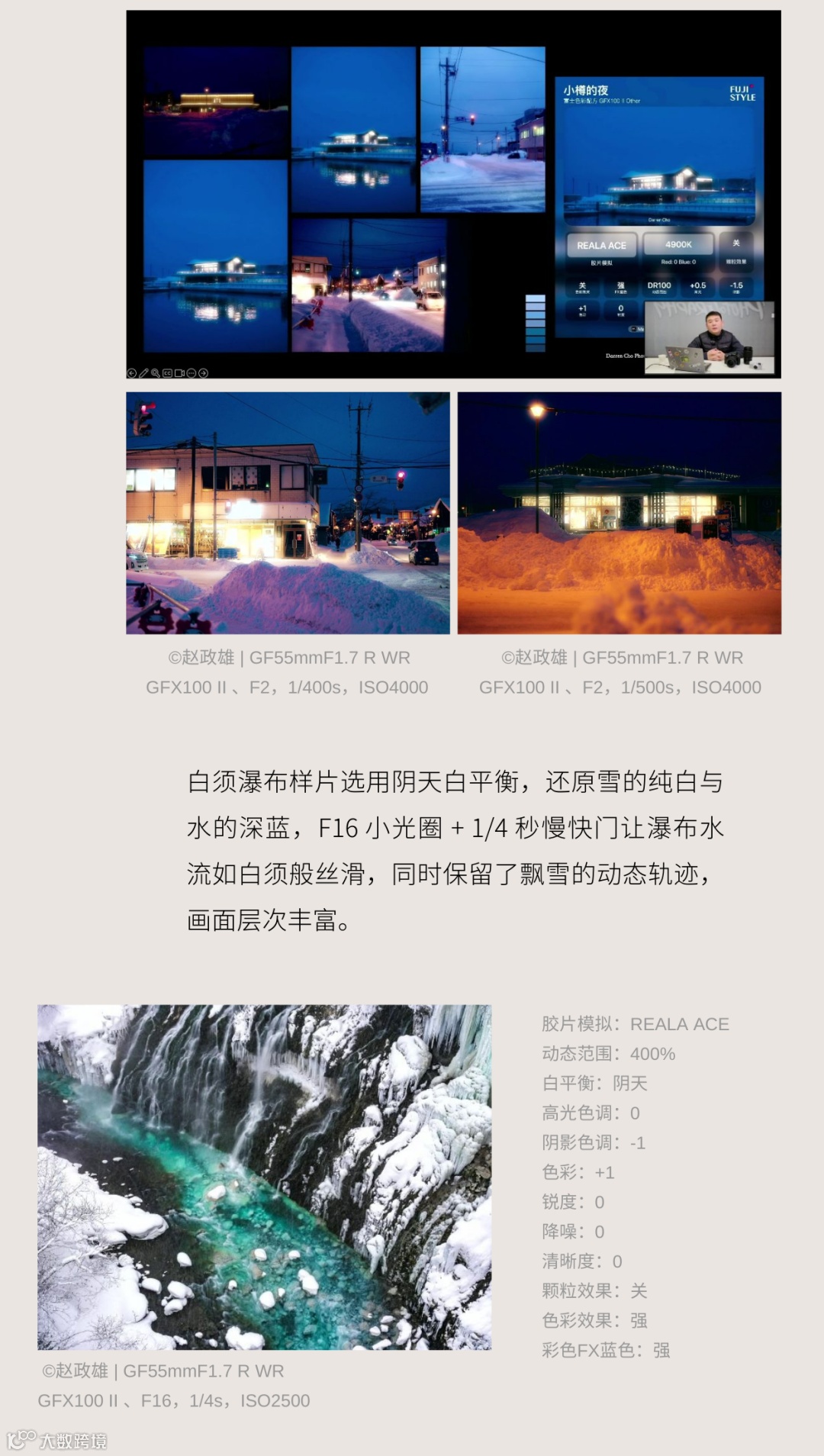Click the FUJI STYLE logo

(742, 93)
